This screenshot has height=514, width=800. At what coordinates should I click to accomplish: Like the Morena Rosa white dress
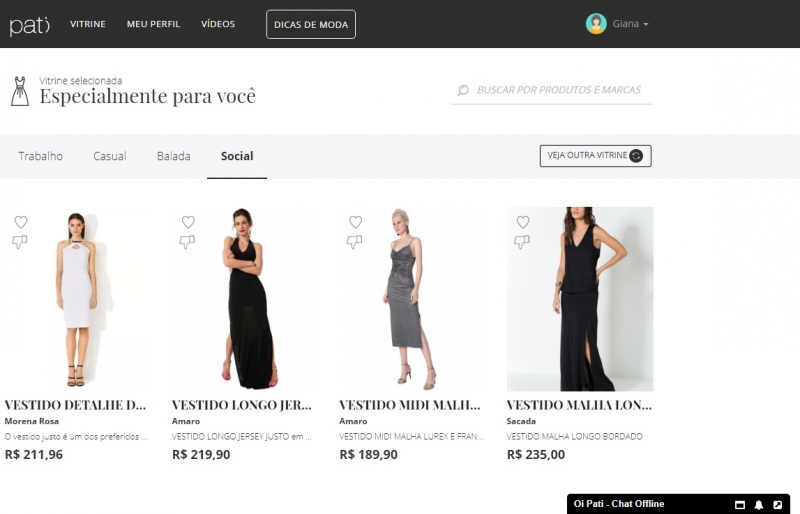[x=20, y=222]
